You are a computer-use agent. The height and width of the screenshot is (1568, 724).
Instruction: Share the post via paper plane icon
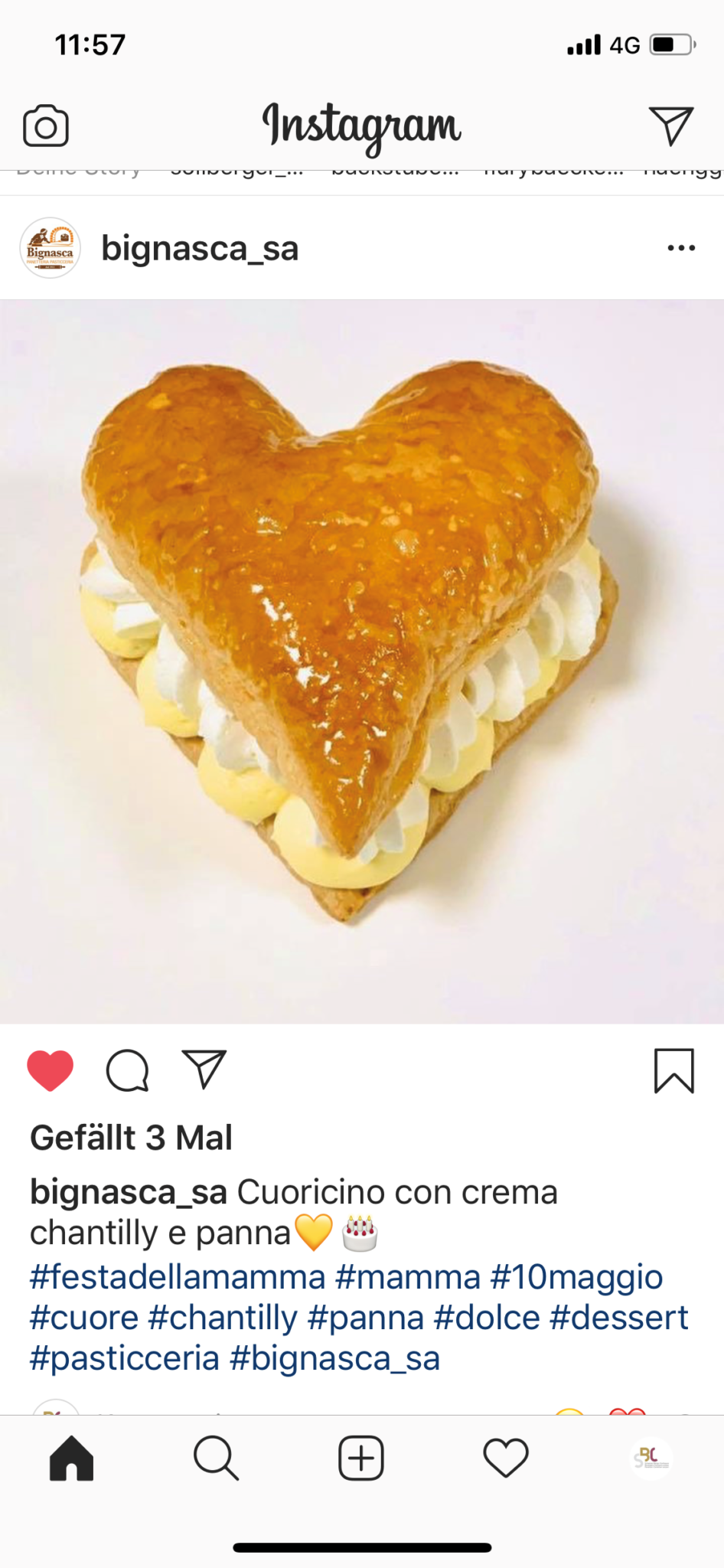tap(204, 1069)
